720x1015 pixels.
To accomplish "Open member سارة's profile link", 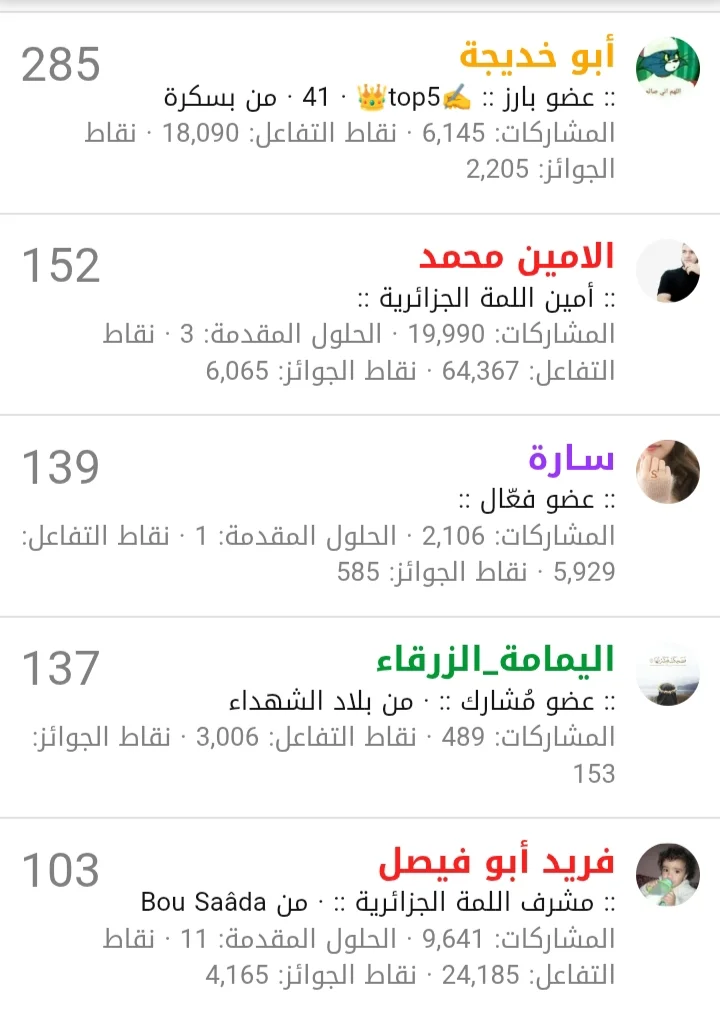I will click(571, 460).
